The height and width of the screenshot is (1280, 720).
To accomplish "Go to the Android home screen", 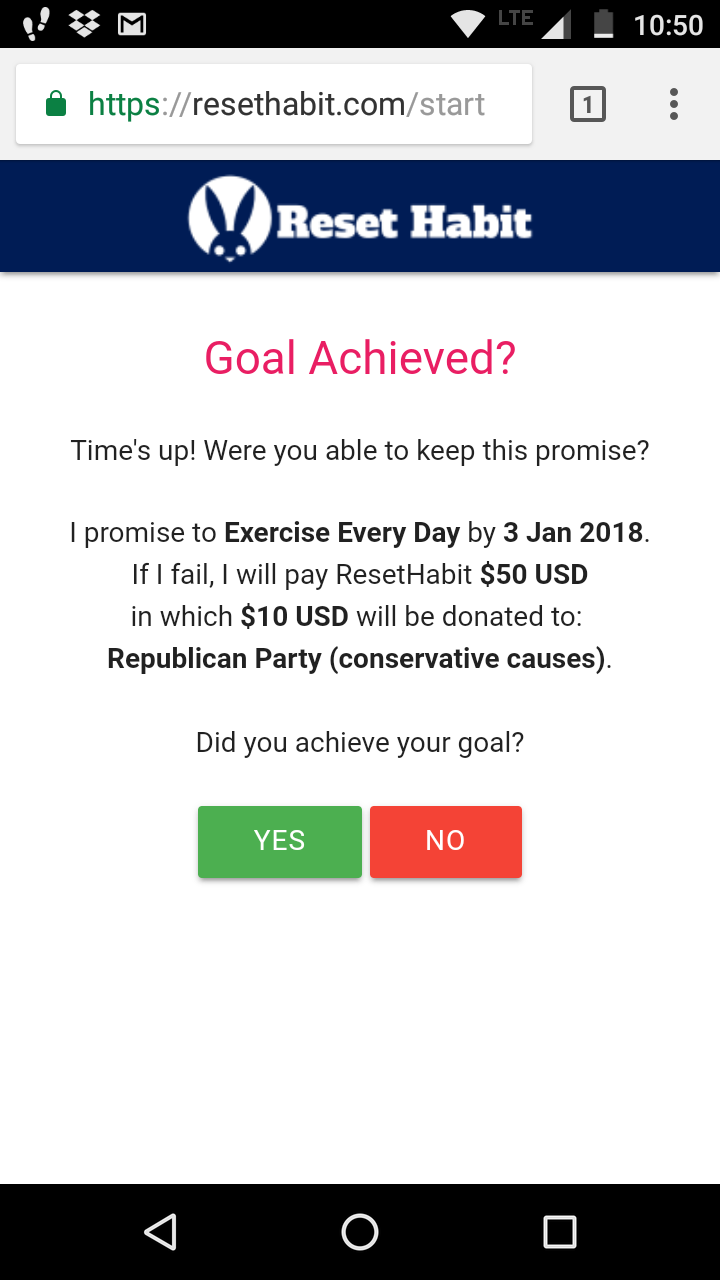I will (x=360, y=1232).
